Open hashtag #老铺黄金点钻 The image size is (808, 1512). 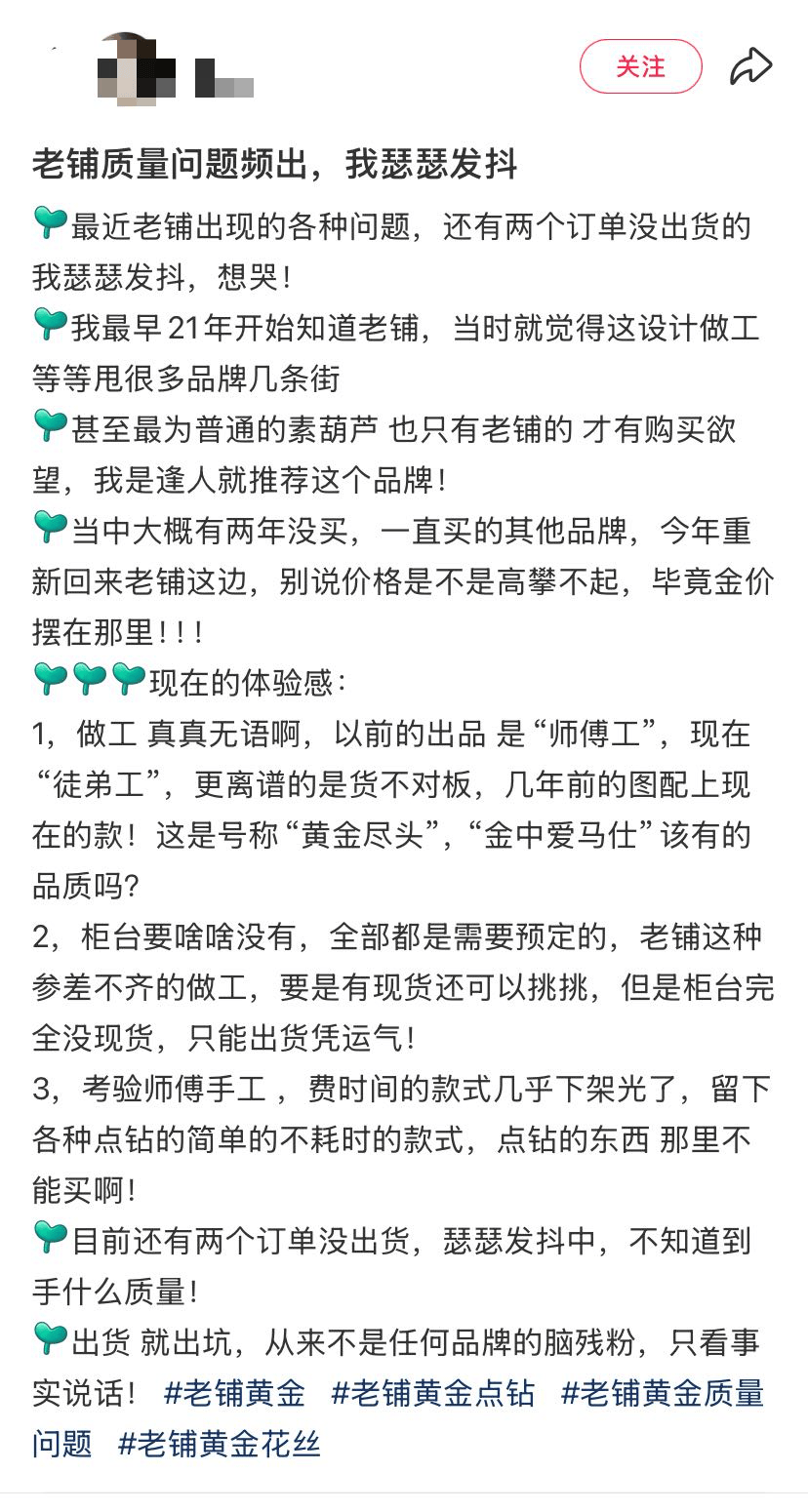point(433,1392)
